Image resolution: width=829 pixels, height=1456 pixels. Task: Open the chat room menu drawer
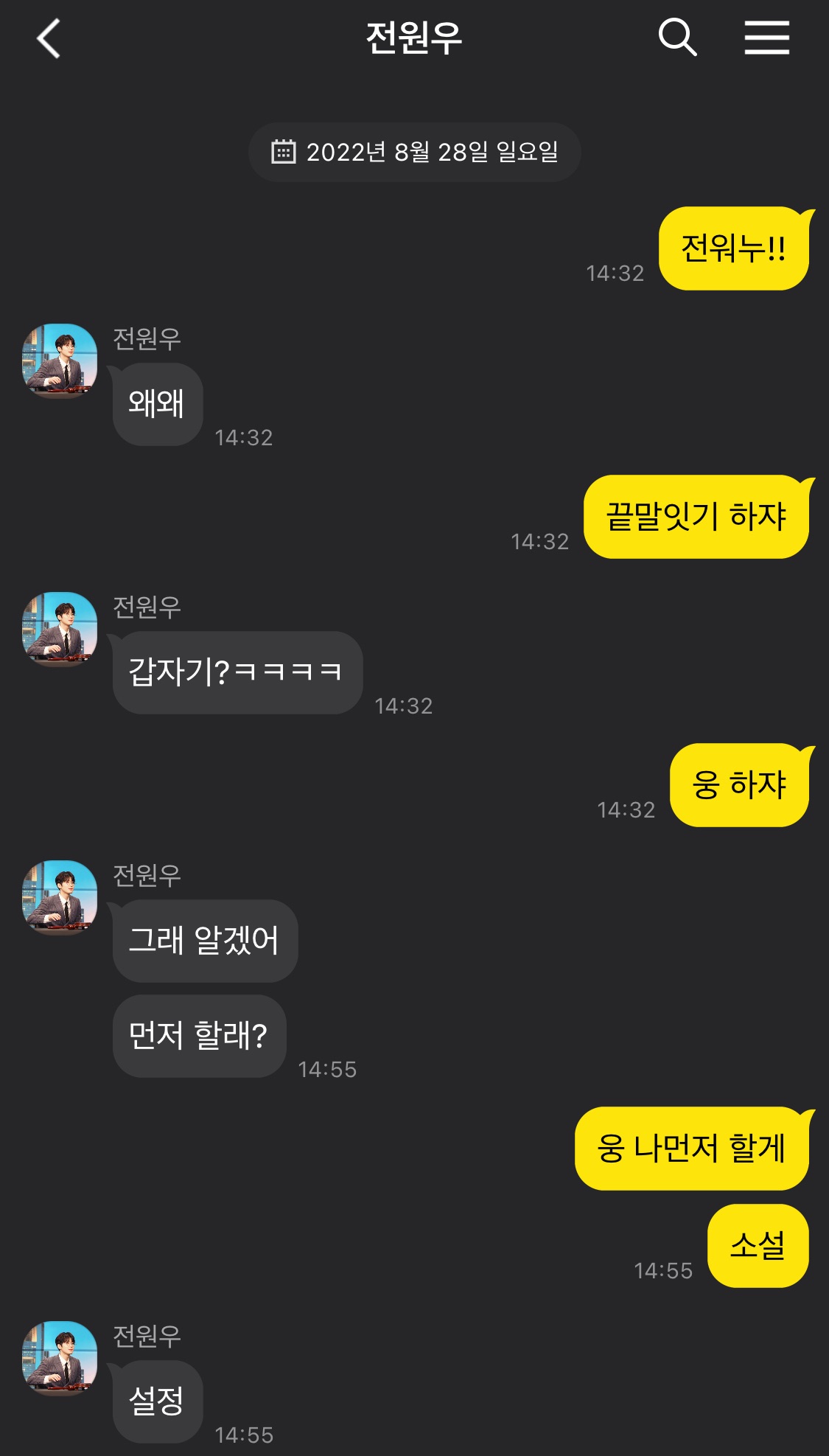pos(766,38)
